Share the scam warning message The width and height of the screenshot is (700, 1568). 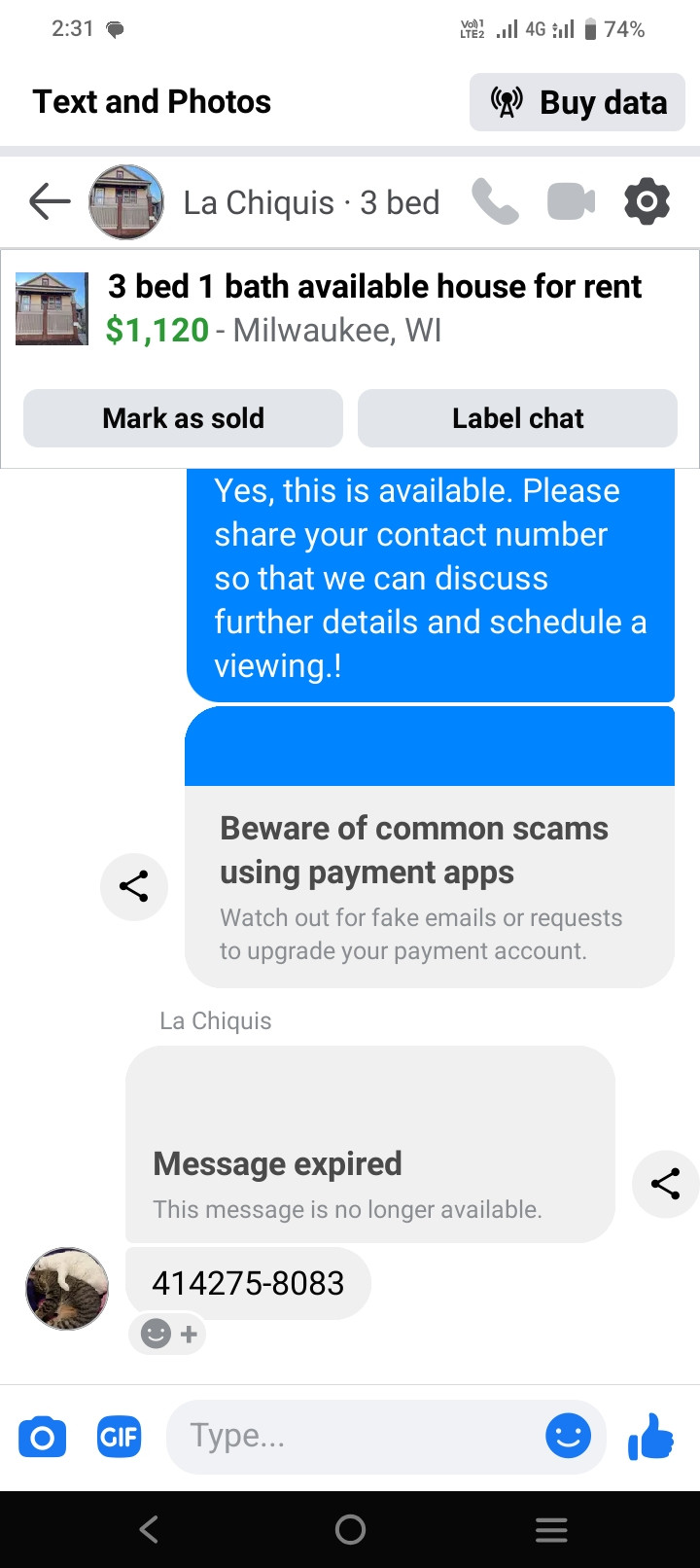(134, 886)
